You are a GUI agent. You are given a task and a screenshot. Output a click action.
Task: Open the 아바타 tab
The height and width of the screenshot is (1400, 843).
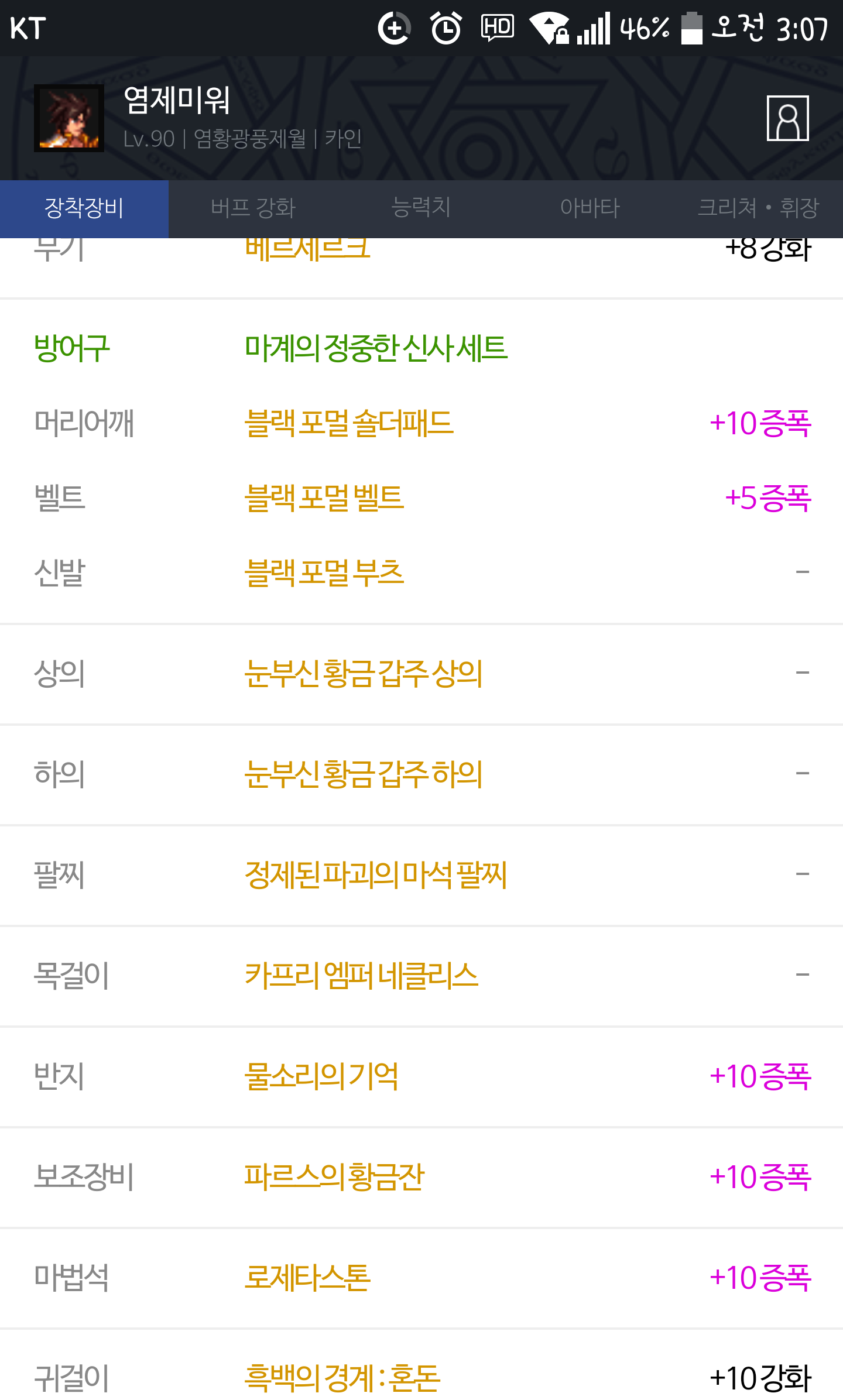pyautogui.click(x=590, y=208)
